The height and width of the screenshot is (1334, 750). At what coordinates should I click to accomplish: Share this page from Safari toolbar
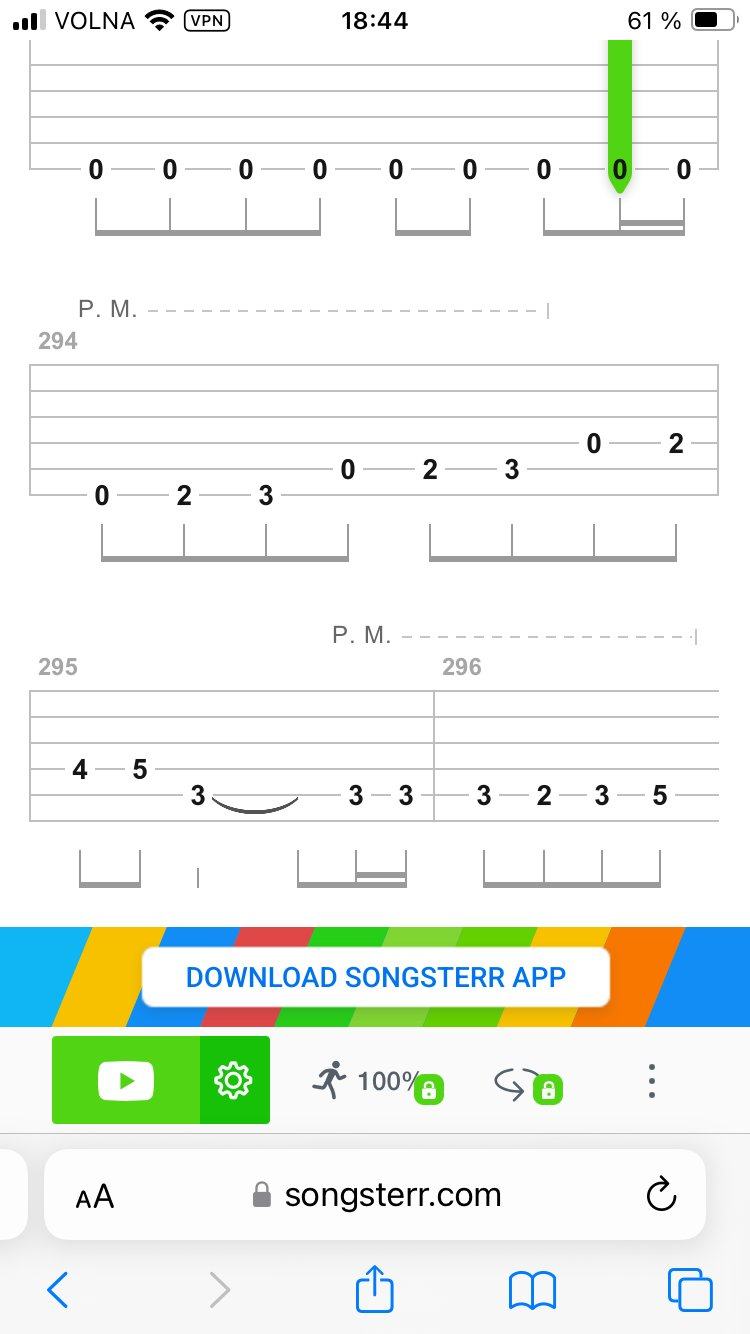375,1288
